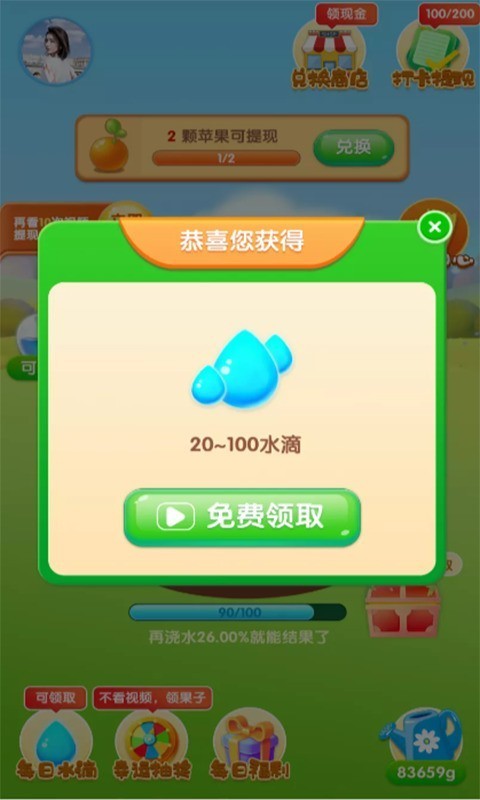Open the profile avatar
This screenshot has width=480, height=800.
tap(55, 52)
